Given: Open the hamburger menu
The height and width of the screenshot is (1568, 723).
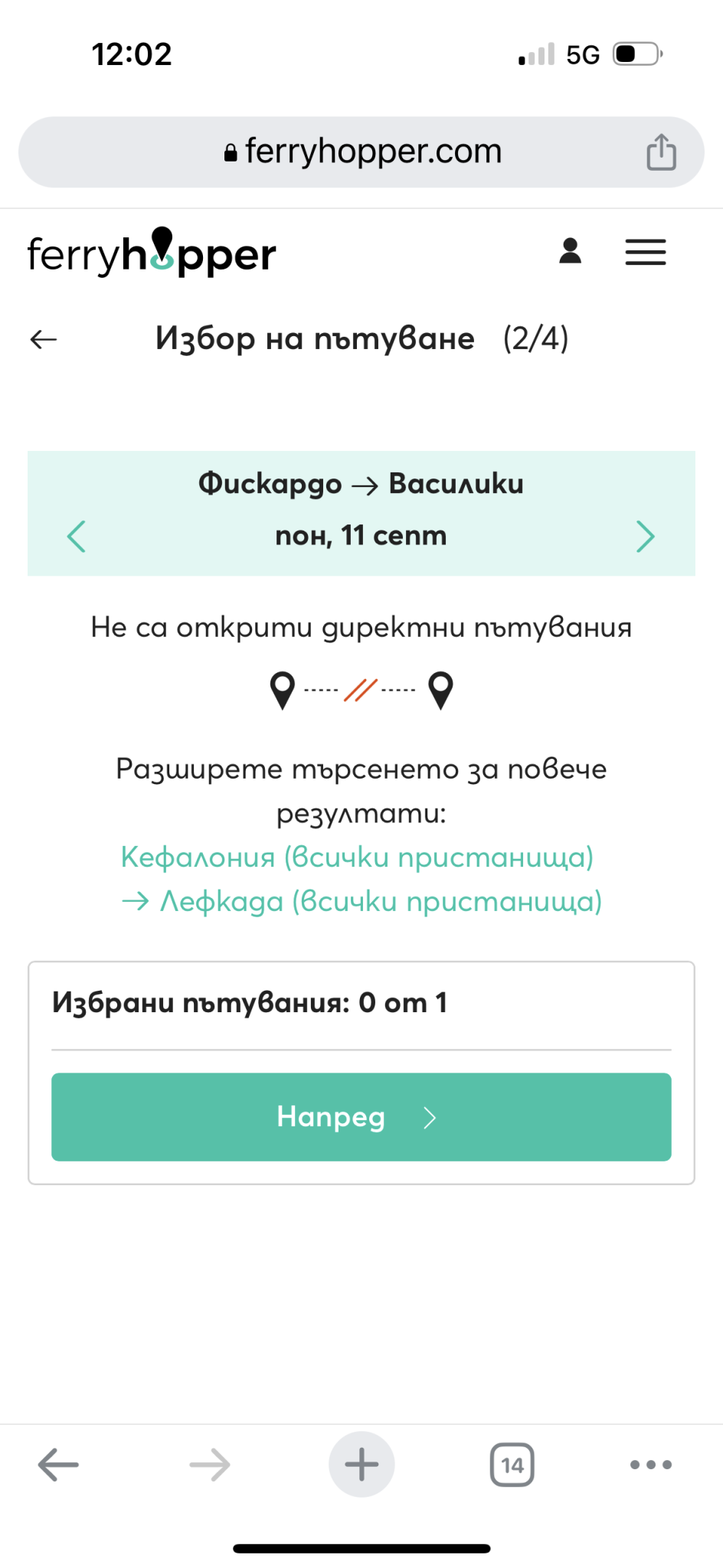Looking at the screenshot, I should tap(645, 252).
